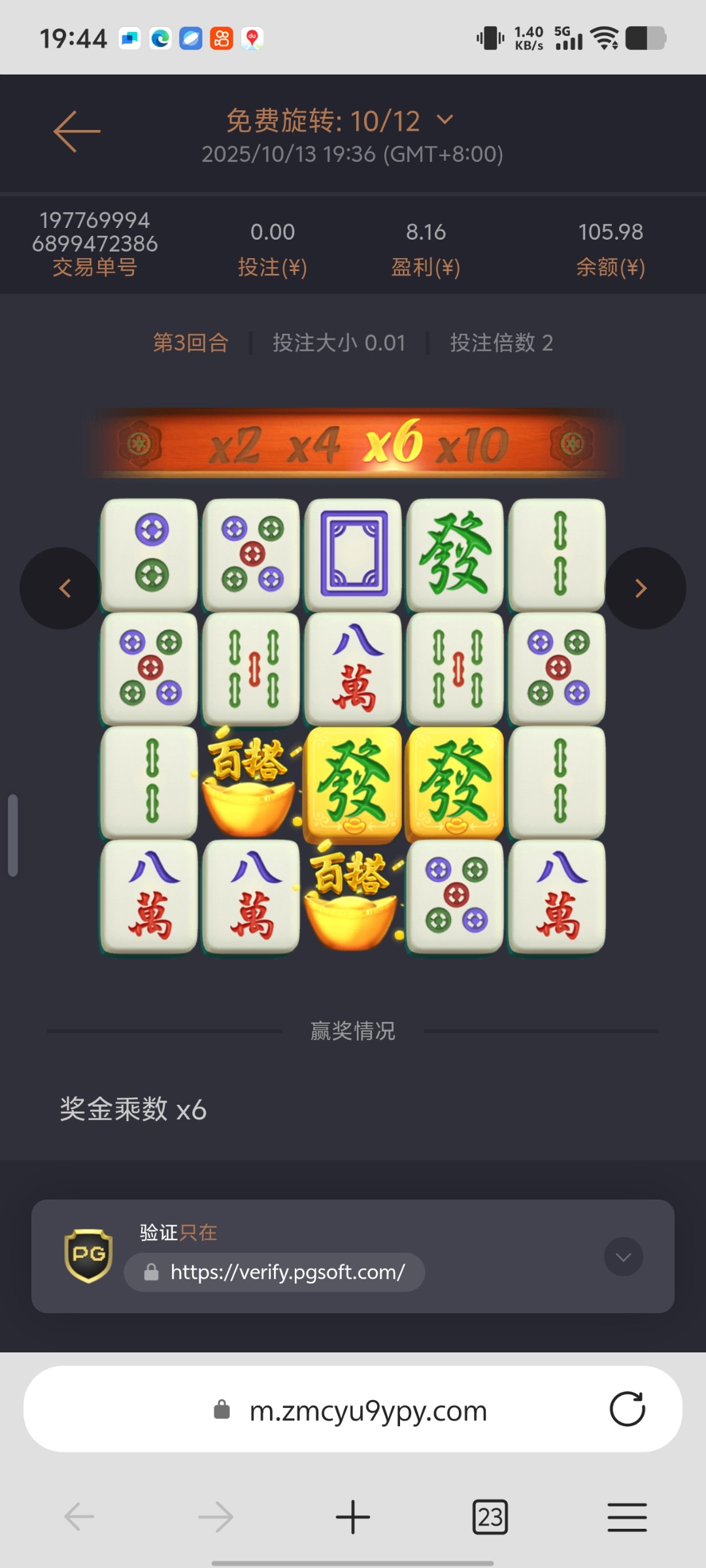Image resolution: width=706 pixels, height=1568 pixels.
Task: Go back using the top-left arrow
Action: click(x=76, y=131)
